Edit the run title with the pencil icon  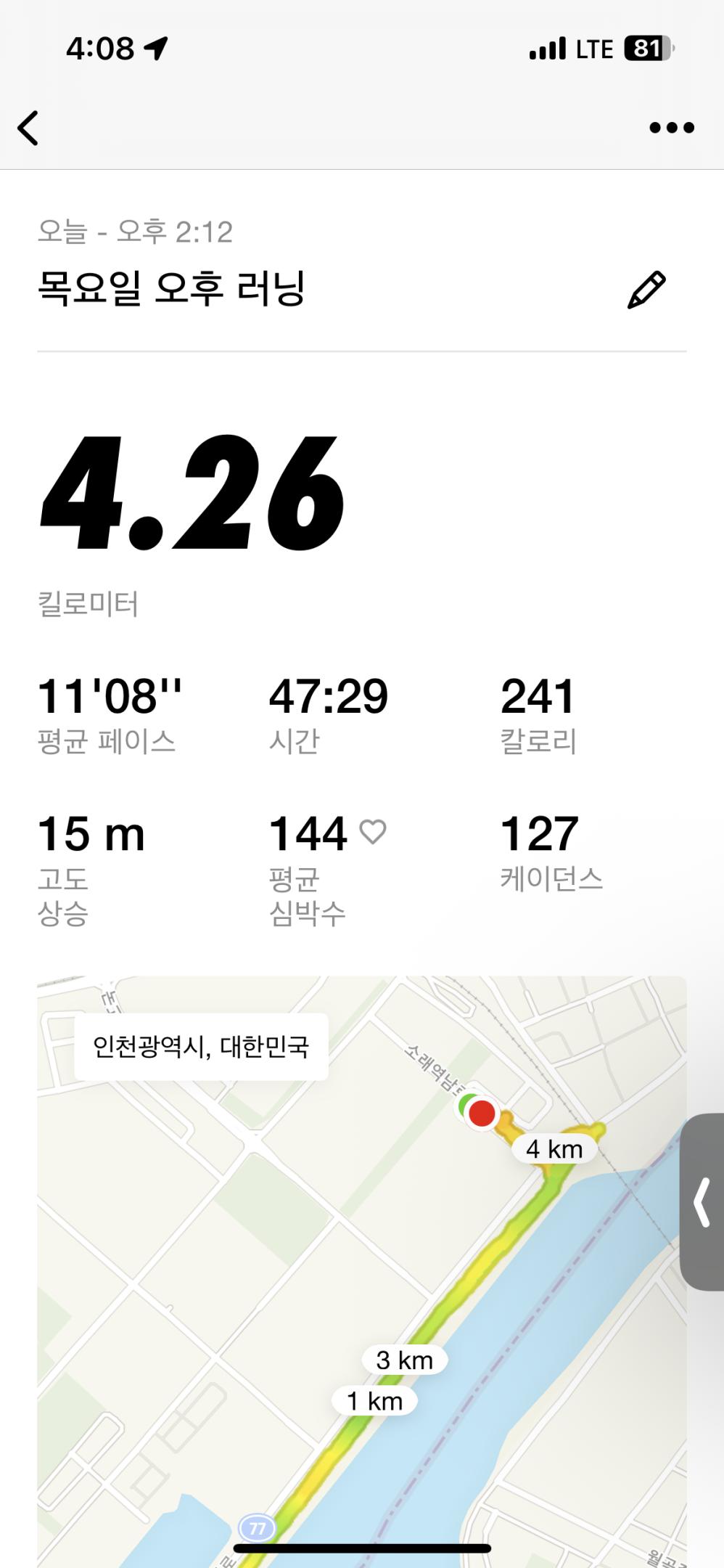[x=646, y=290]
